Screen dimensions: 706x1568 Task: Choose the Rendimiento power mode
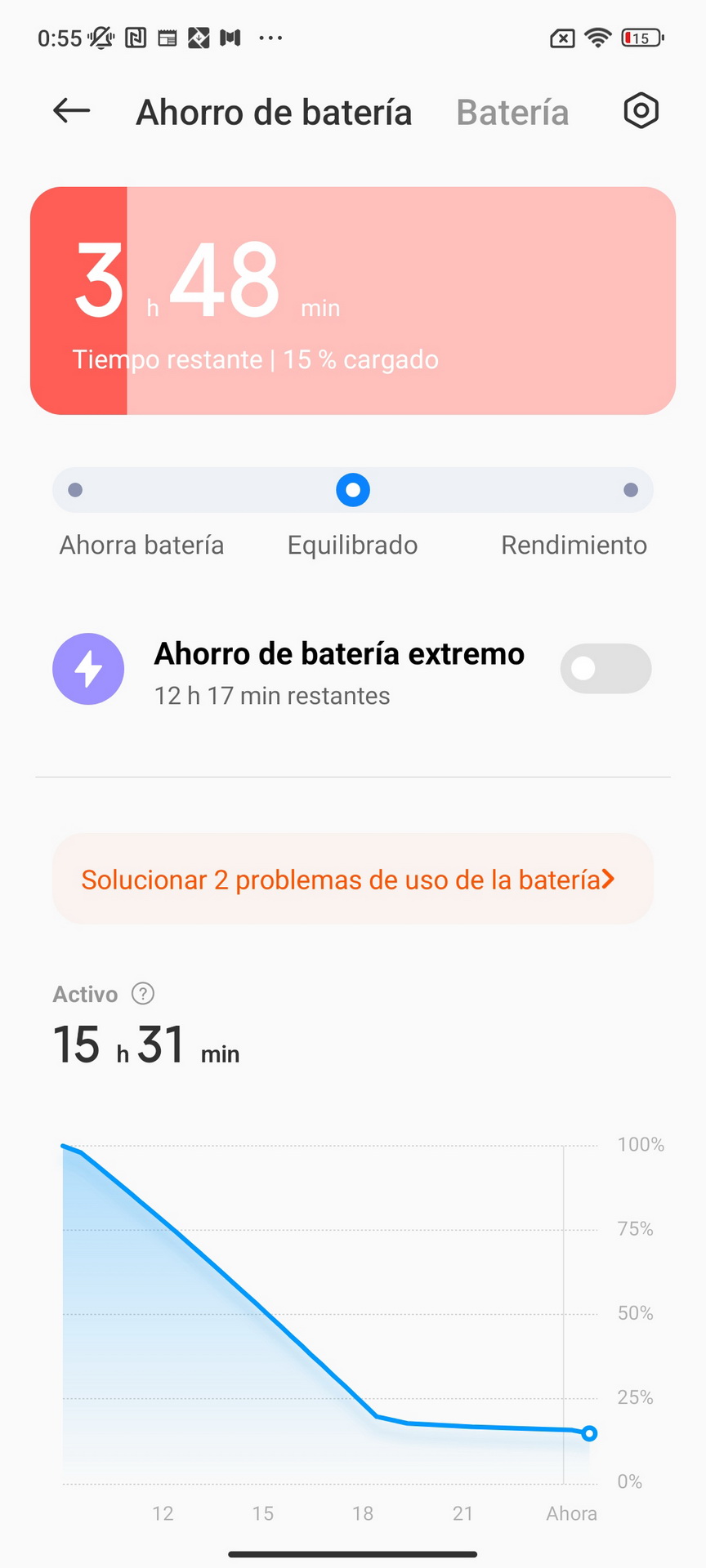(630, 490)
